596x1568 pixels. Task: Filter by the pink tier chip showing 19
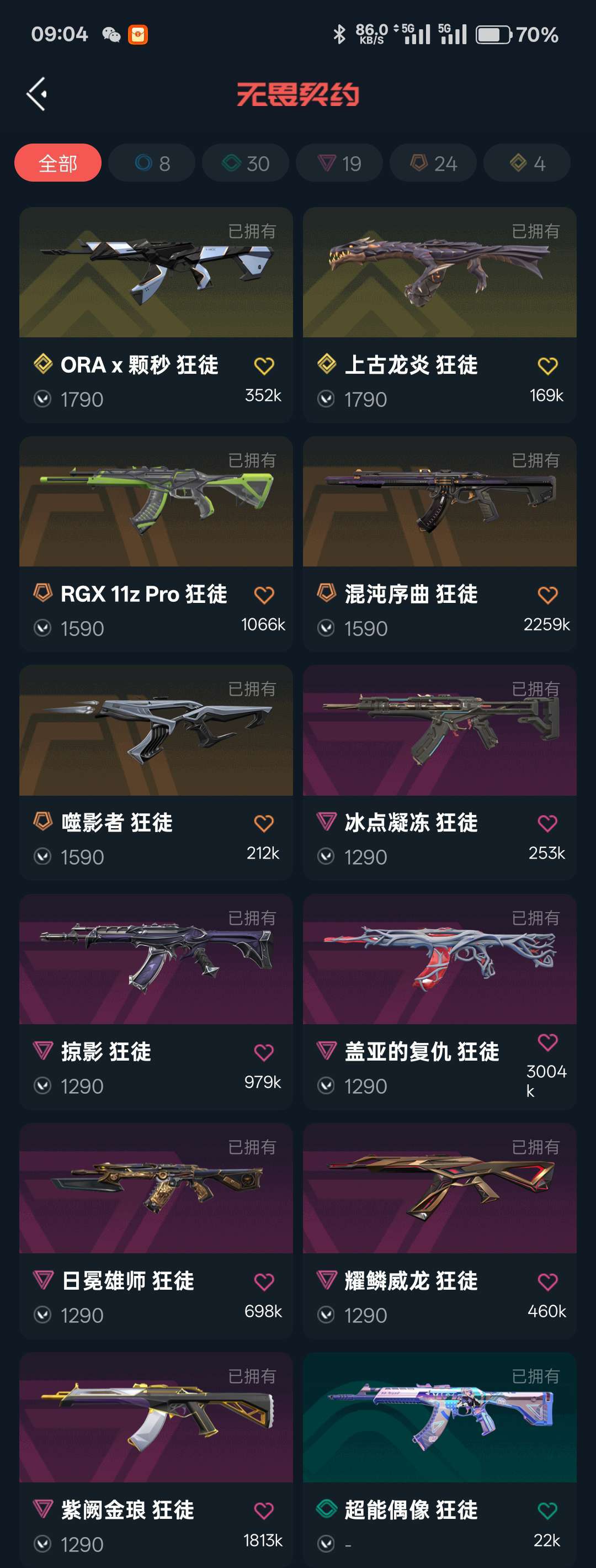pos(339,163)
